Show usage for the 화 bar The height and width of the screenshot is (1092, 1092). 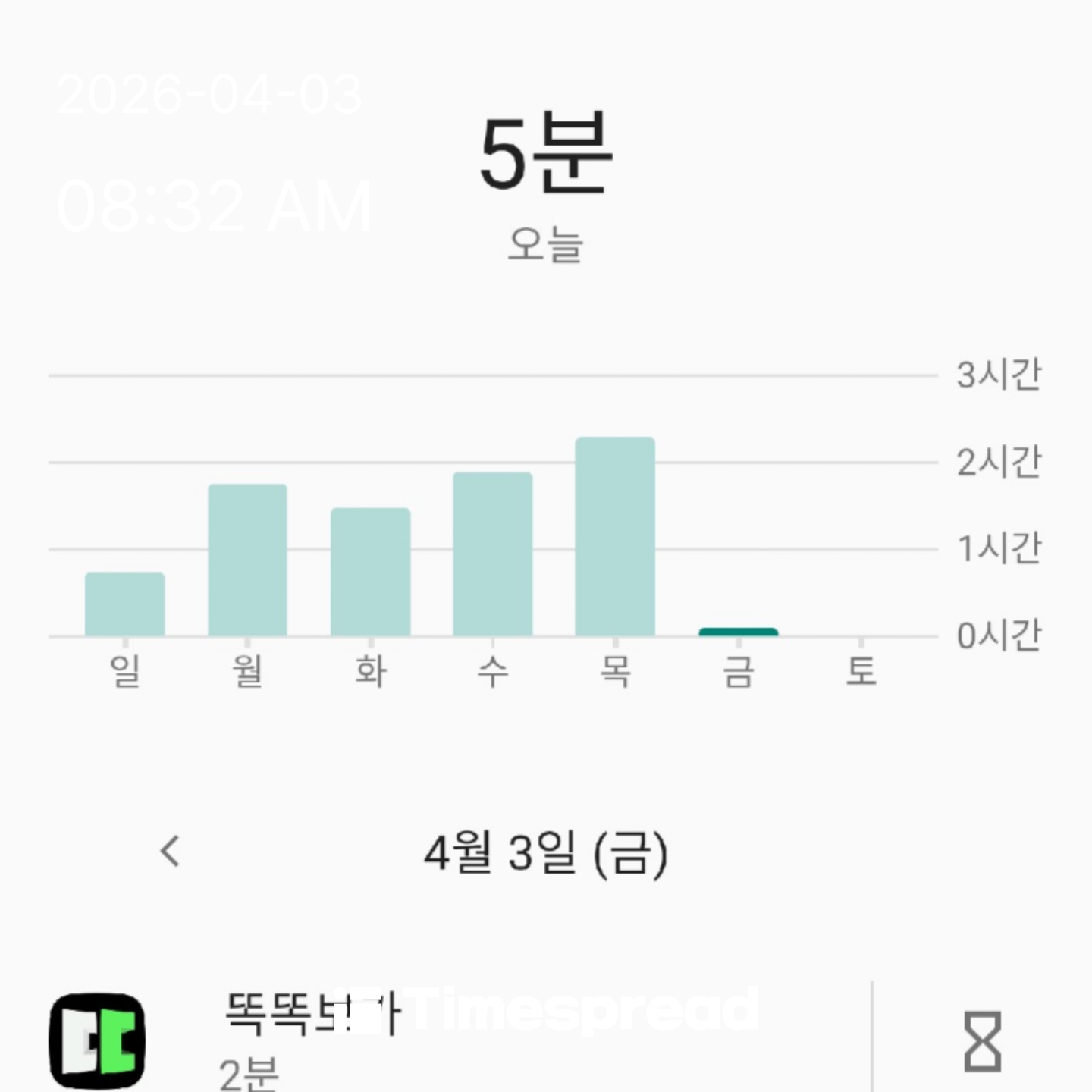tap(371, 572)
